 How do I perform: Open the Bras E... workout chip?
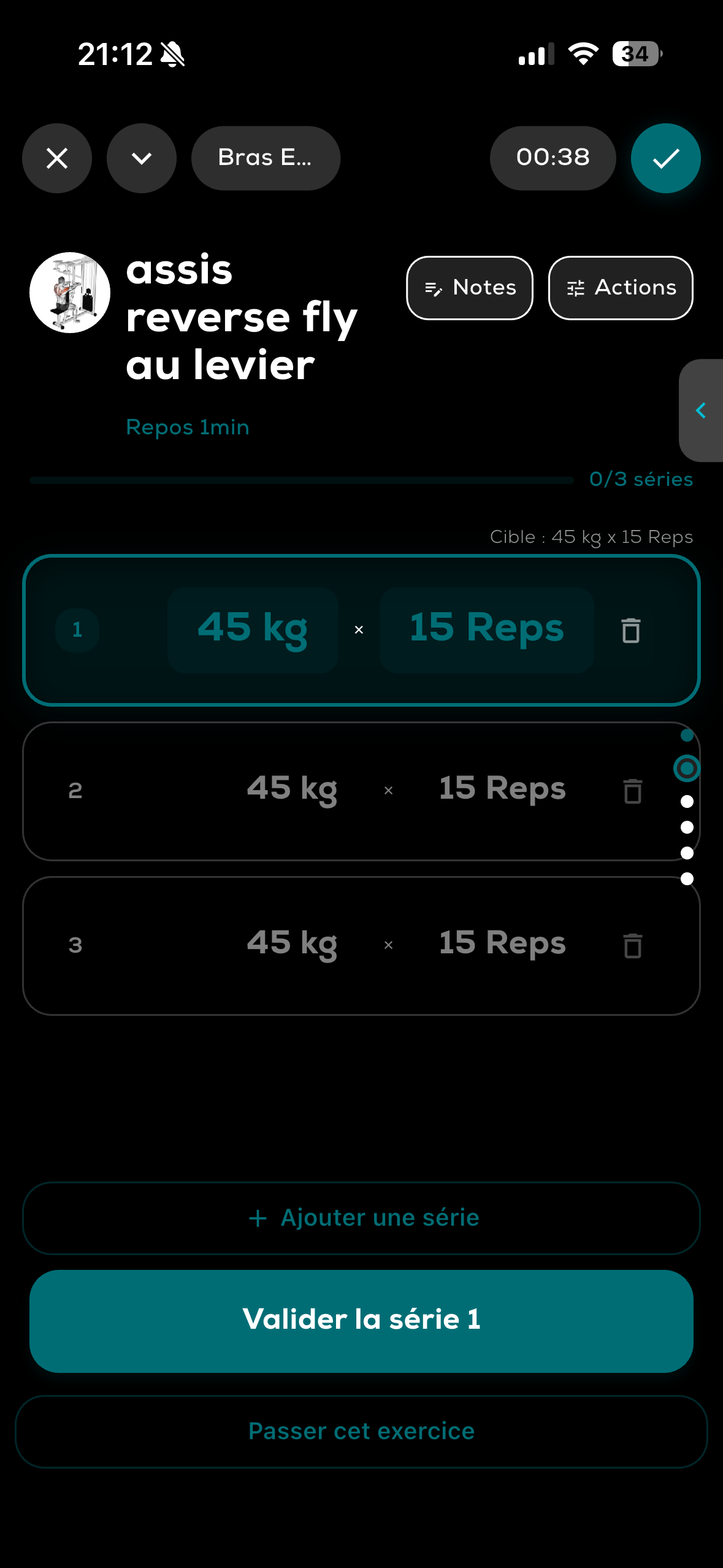(x=266, y=158)
